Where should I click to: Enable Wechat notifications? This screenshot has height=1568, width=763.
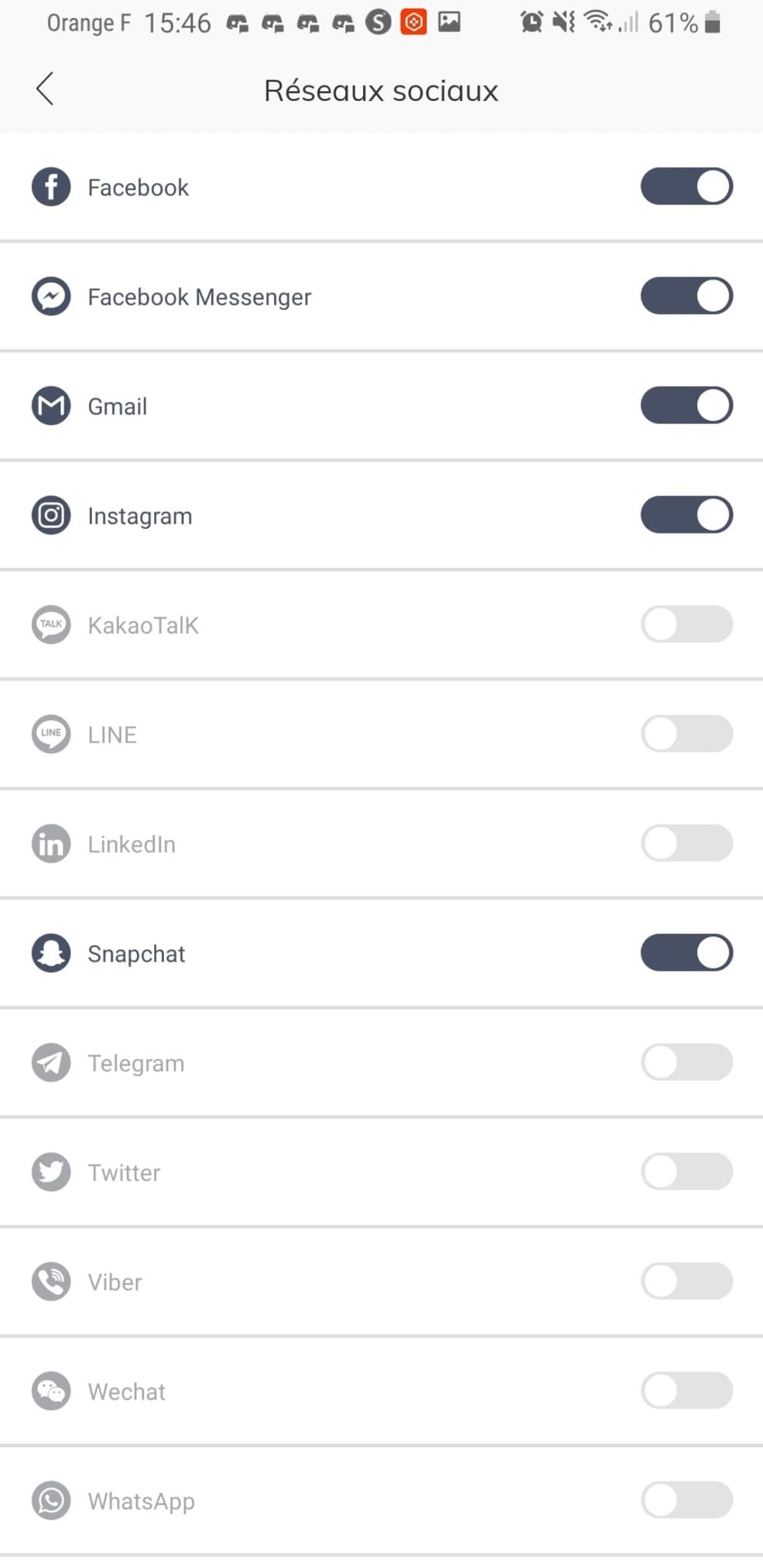click(x=686, y=1391)
